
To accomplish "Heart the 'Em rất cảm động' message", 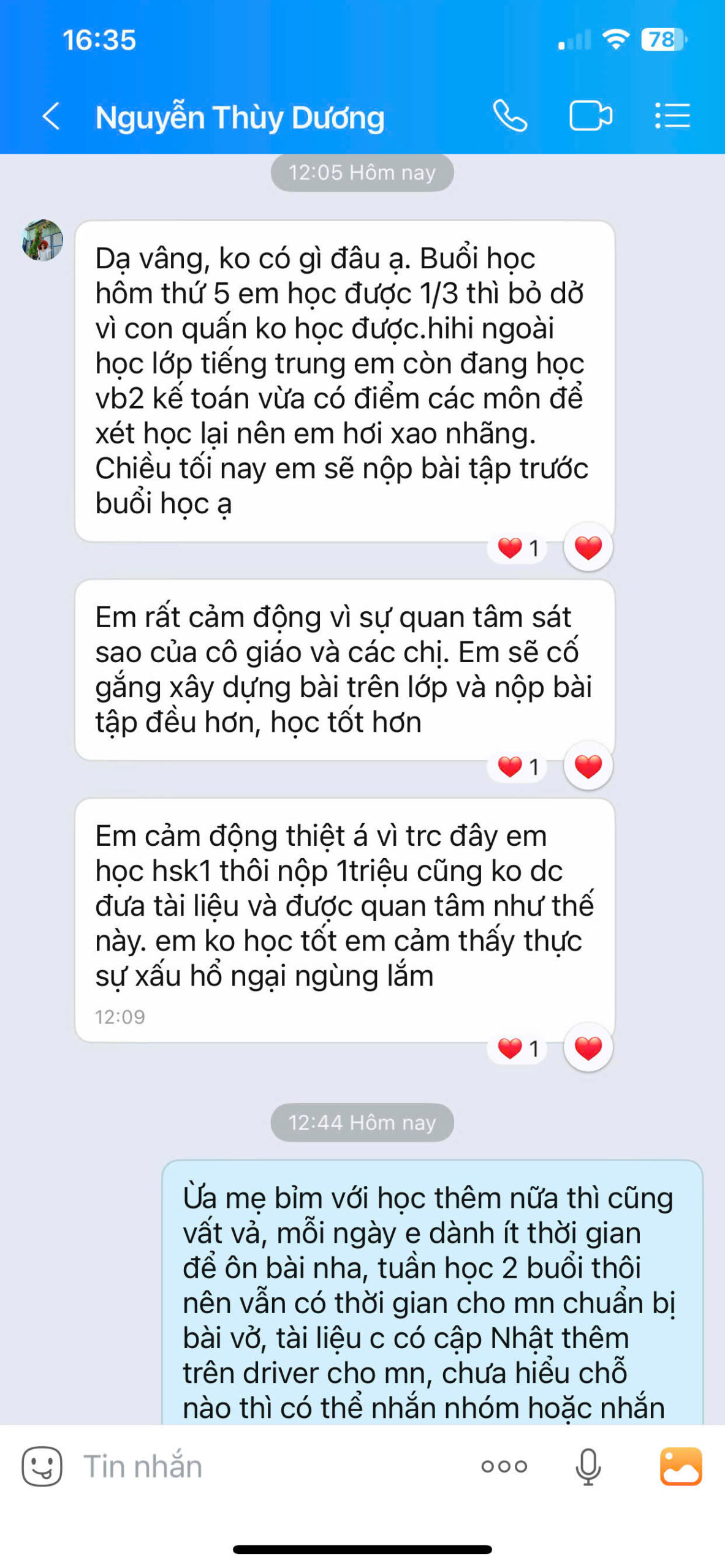I will click(588, 766).
